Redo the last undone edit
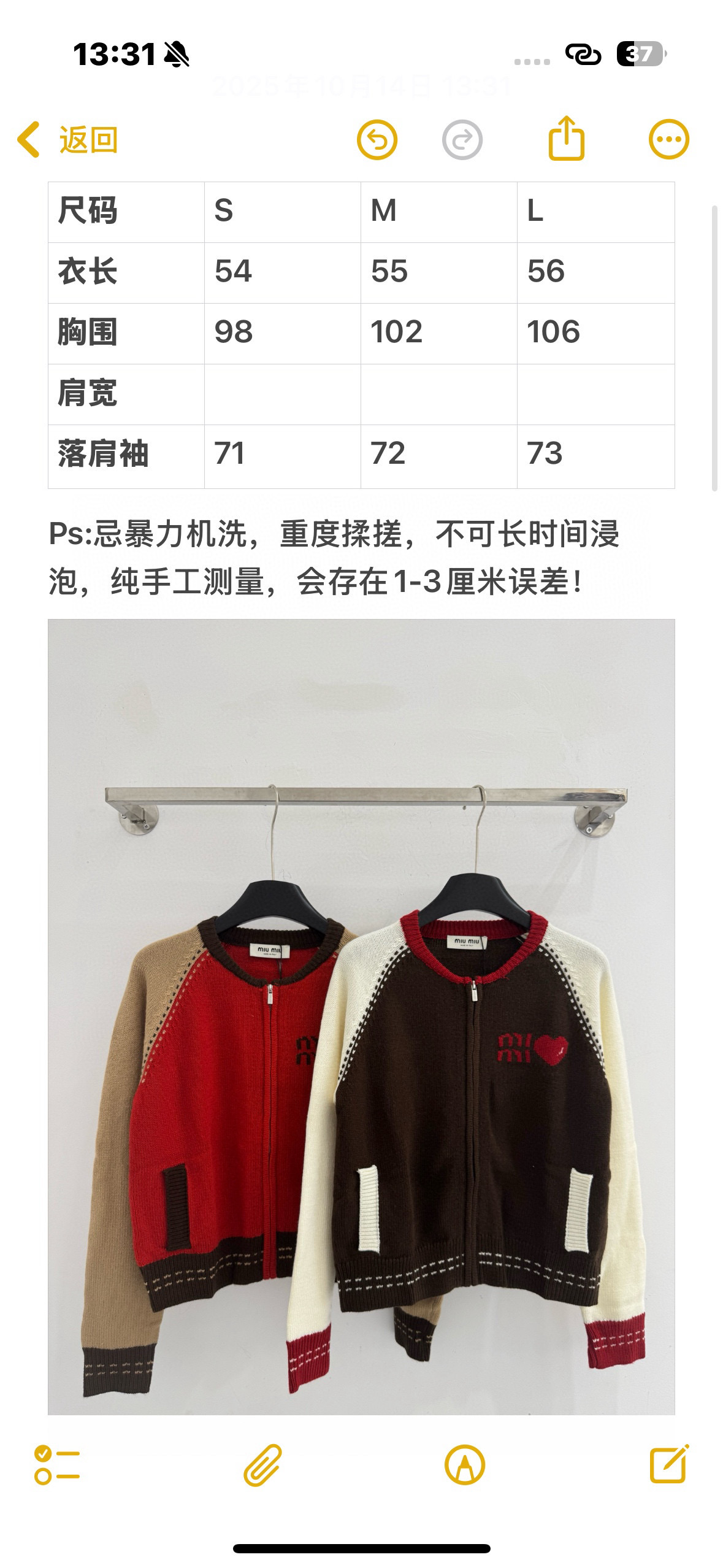This screenshot has height=1568, width=723. click(x=462, y=140)
